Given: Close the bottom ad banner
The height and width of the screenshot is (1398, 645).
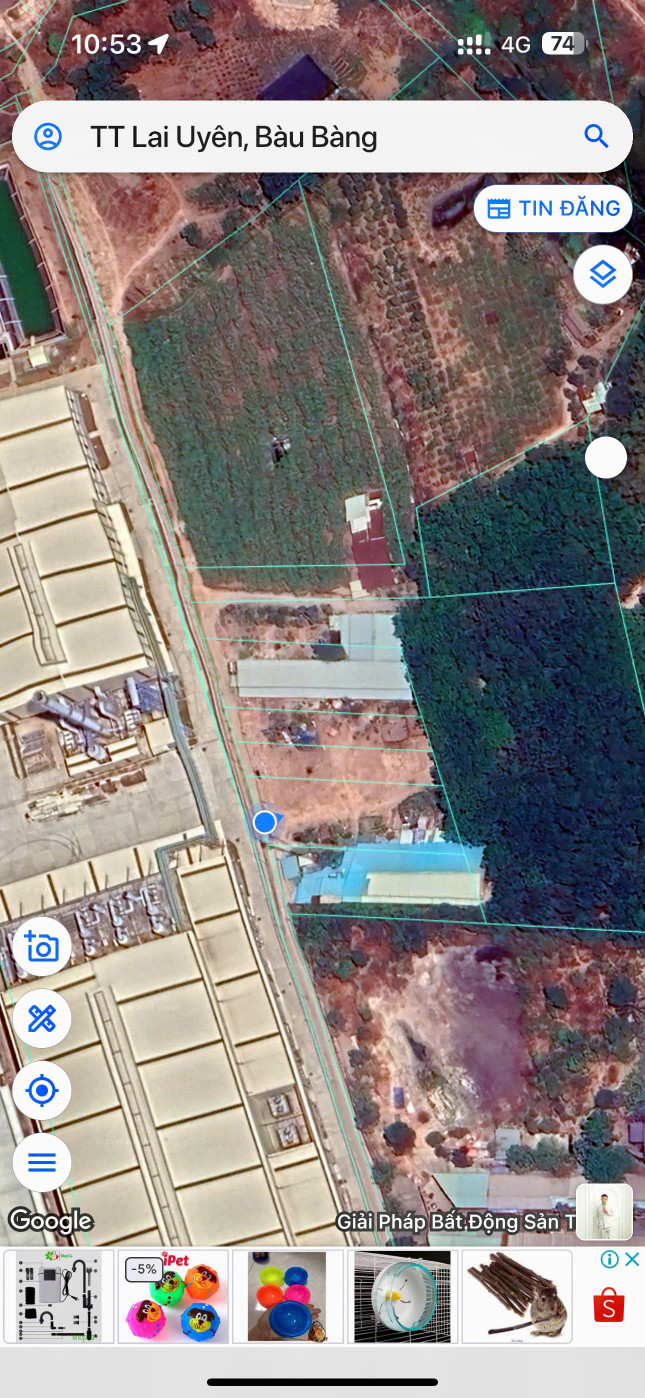Looking at the screenshot, I should click(632, 1260).
